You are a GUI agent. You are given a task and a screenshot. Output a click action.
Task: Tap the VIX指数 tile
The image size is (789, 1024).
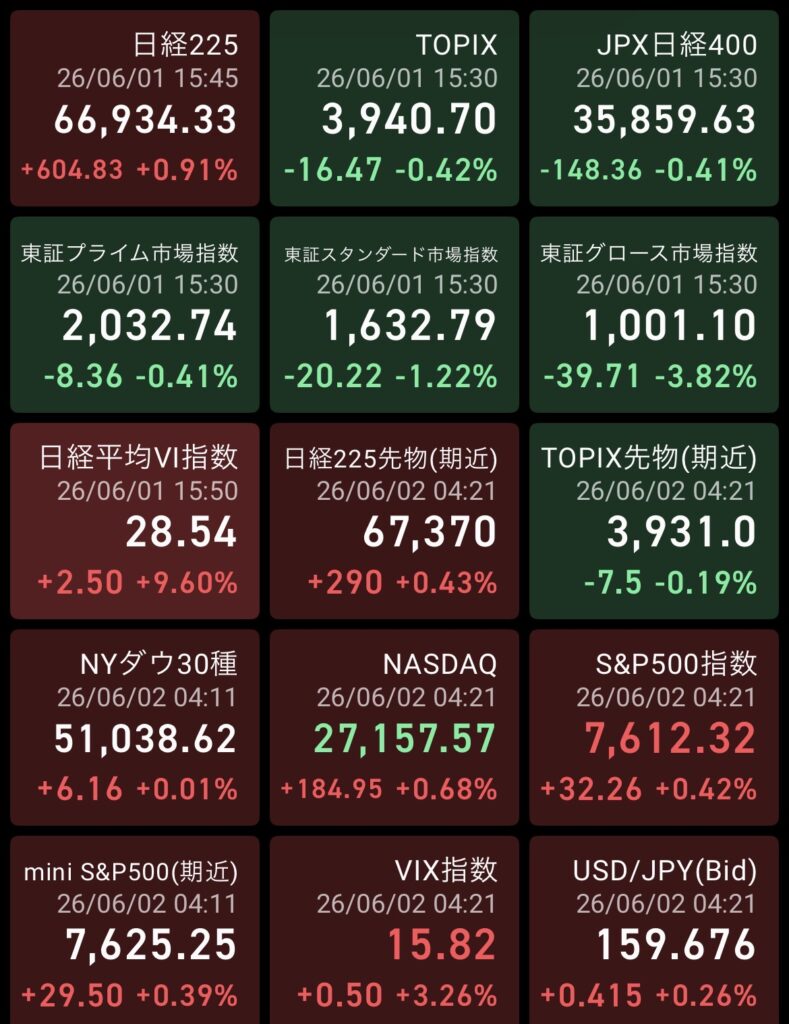(394, 930)
